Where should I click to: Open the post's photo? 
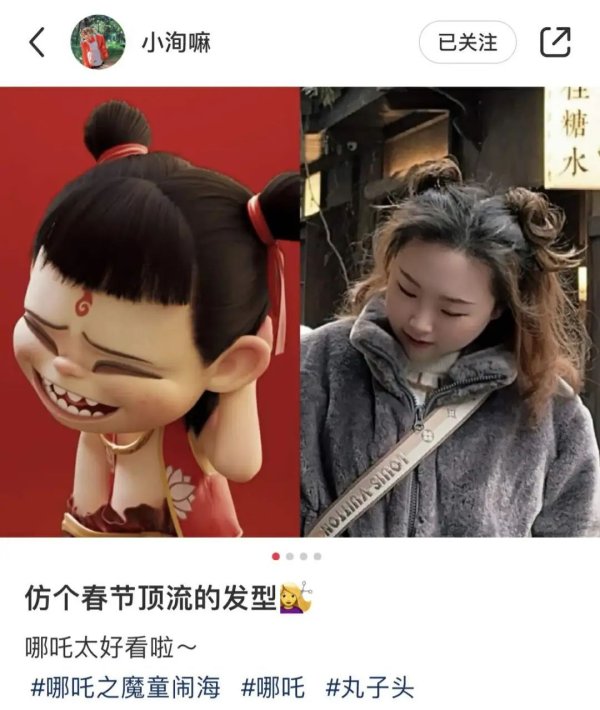tap(300, 312)
